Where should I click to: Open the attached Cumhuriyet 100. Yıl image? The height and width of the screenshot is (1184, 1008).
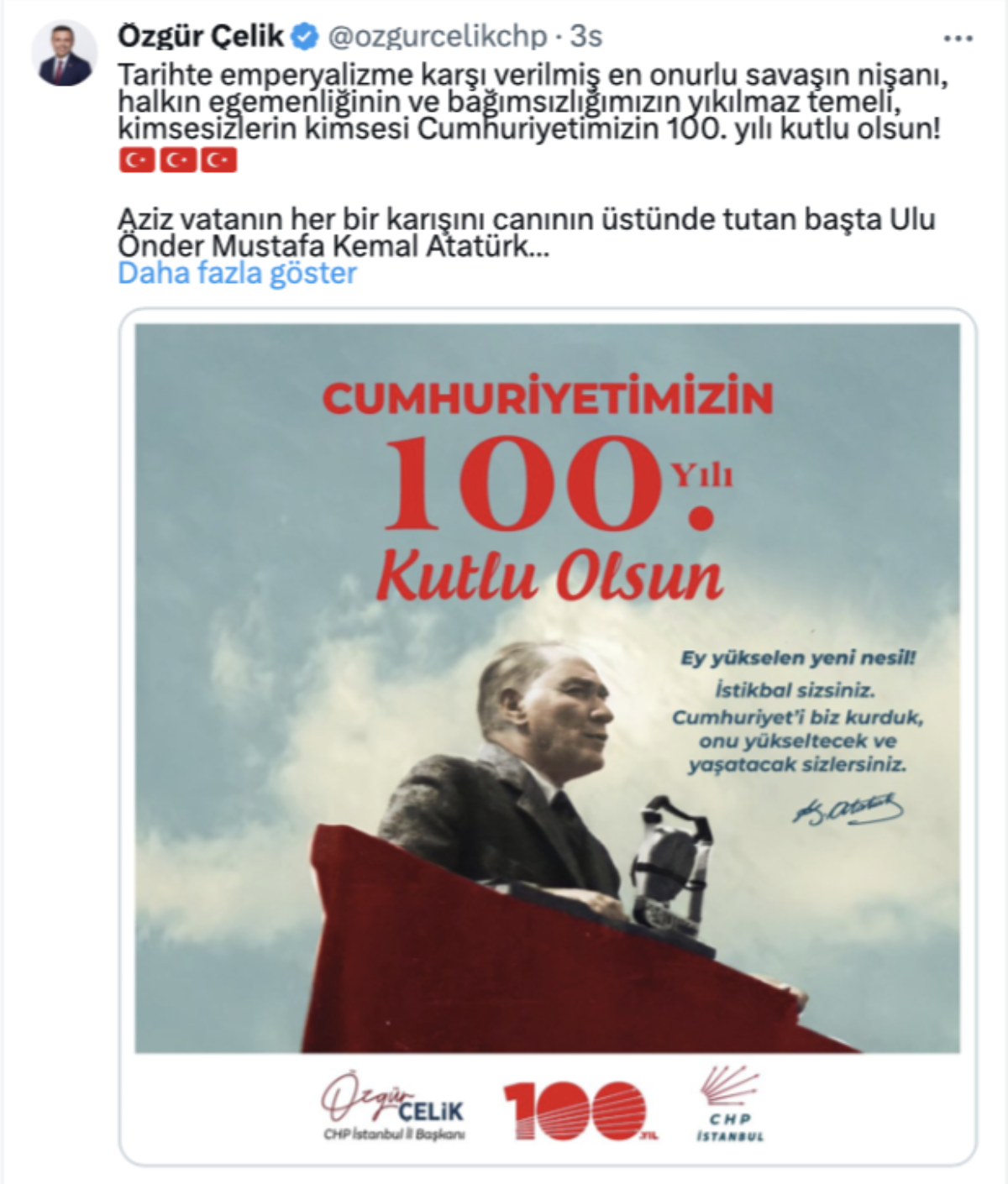click(x=548, y=689)
